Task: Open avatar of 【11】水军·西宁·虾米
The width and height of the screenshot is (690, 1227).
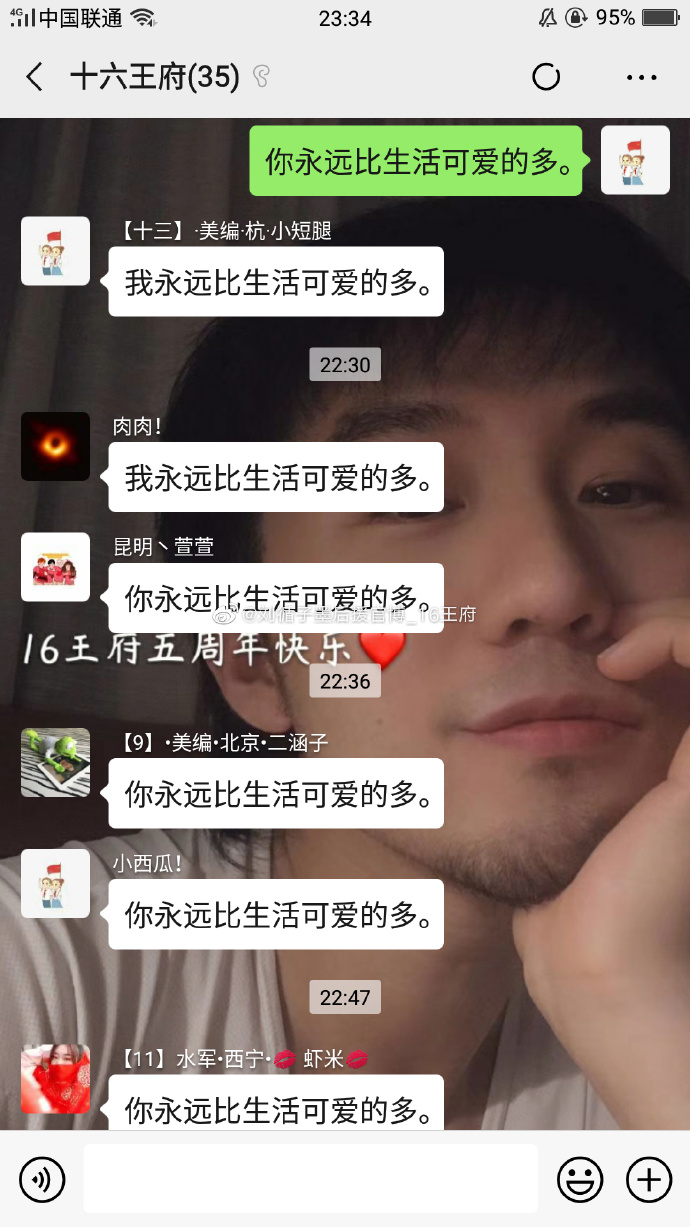Action: coord(56,1078)
